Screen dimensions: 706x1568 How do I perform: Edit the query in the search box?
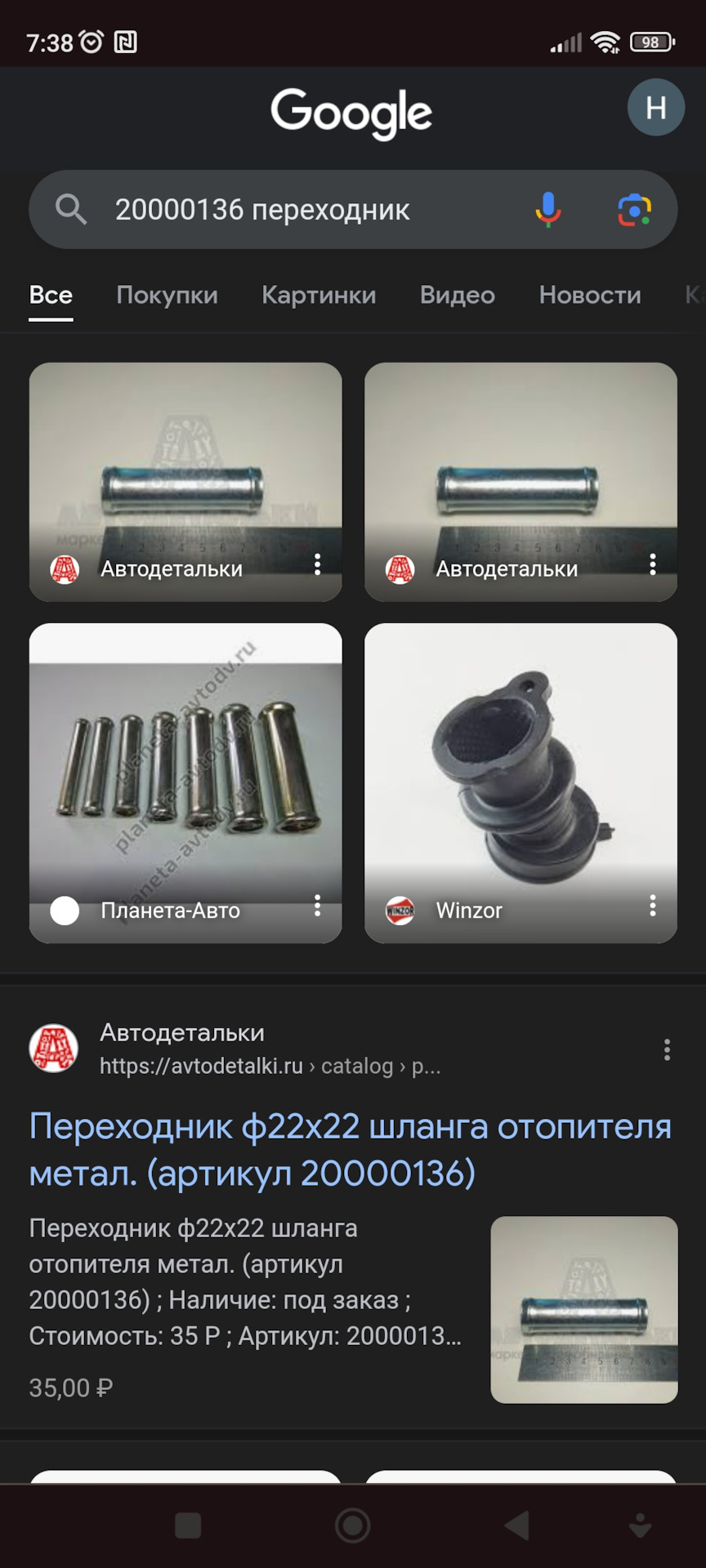click(x=311, y=210)
